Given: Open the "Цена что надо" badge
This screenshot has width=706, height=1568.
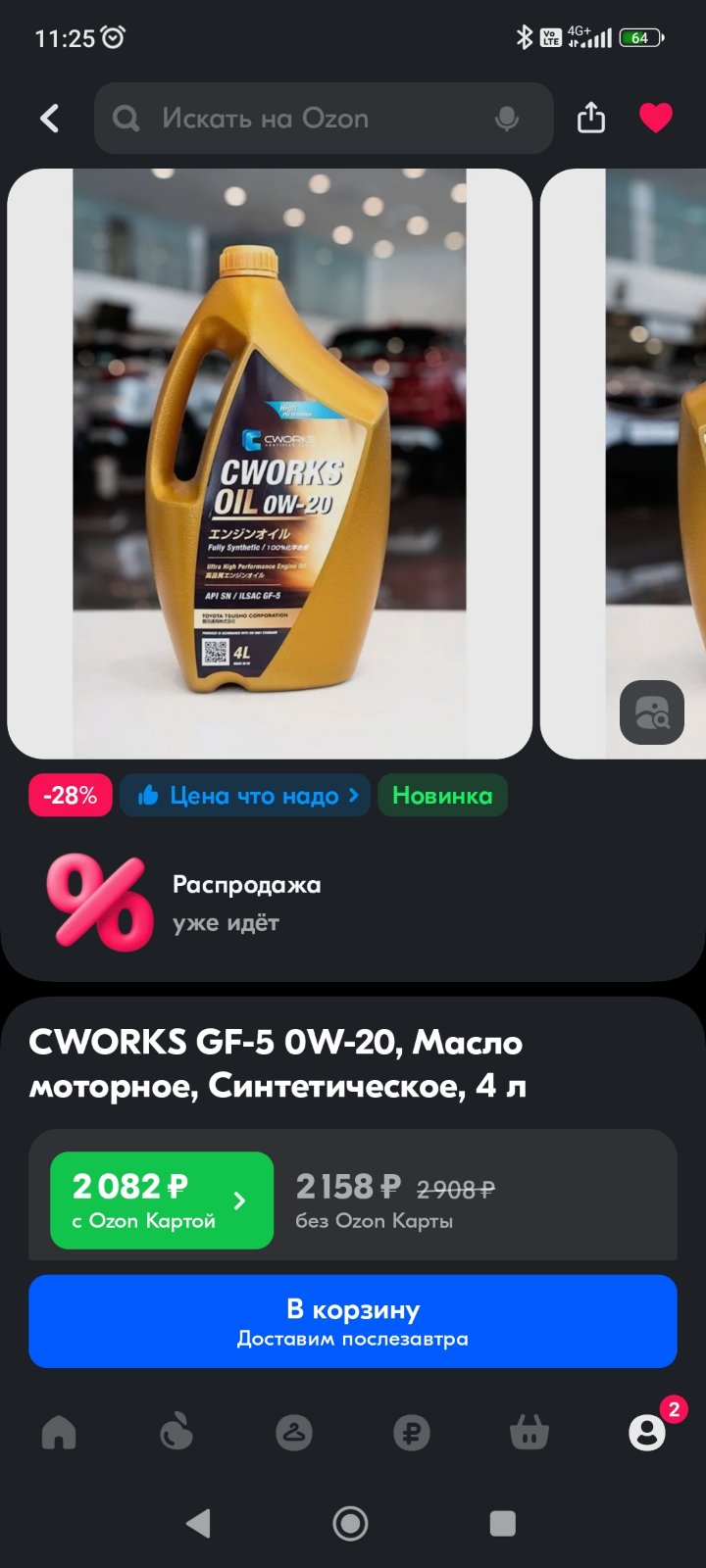Looking at the screenshot, I should coord(245,796).
